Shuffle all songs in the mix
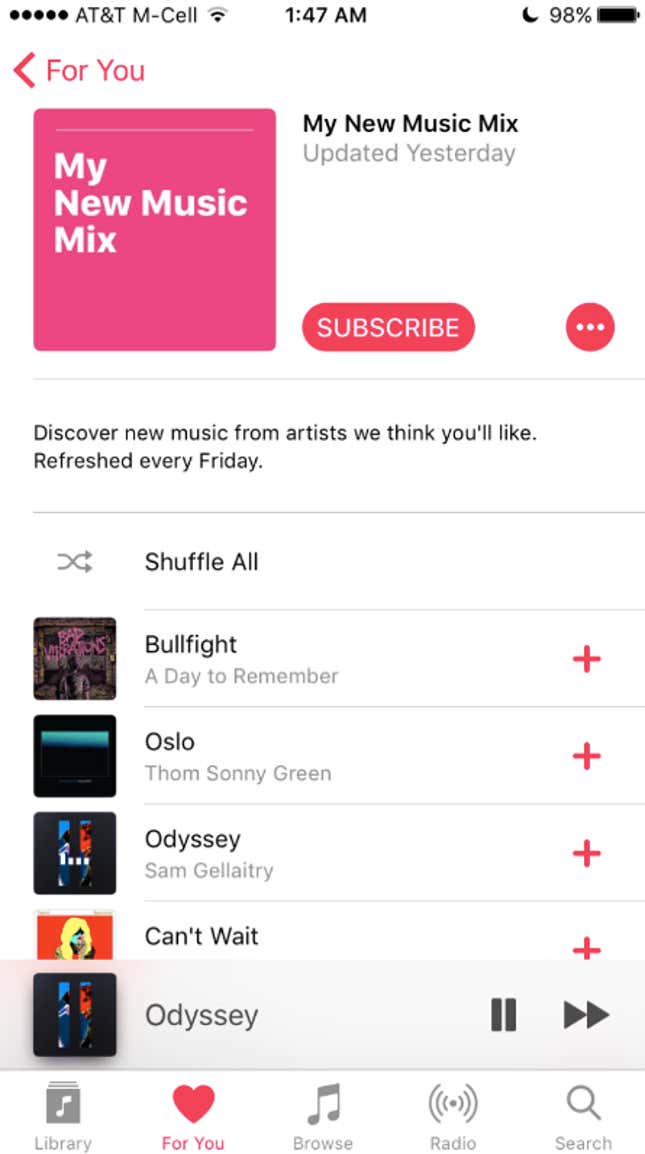 point(339,562)
